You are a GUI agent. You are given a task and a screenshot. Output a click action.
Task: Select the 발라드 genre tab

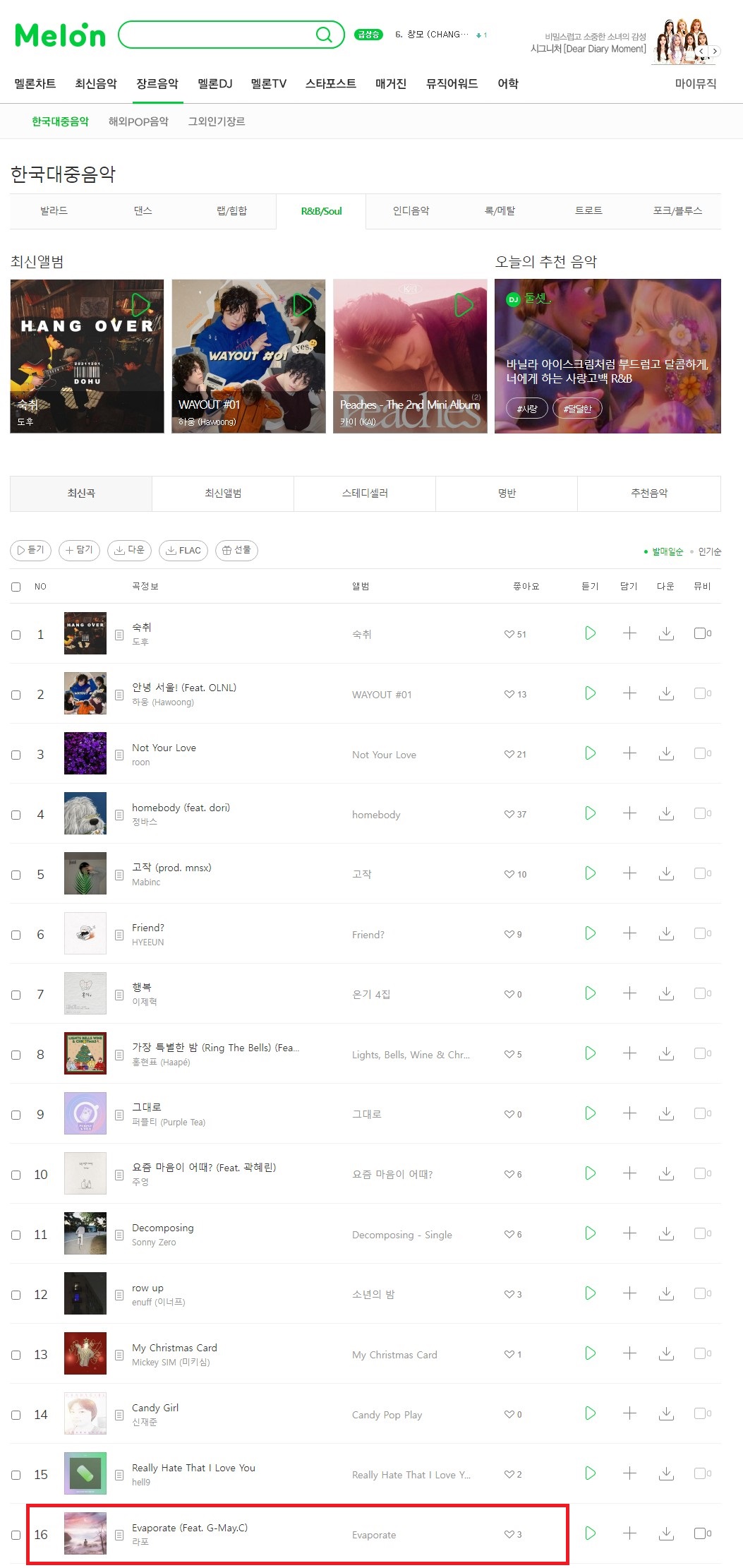click(x=54, y=210)
